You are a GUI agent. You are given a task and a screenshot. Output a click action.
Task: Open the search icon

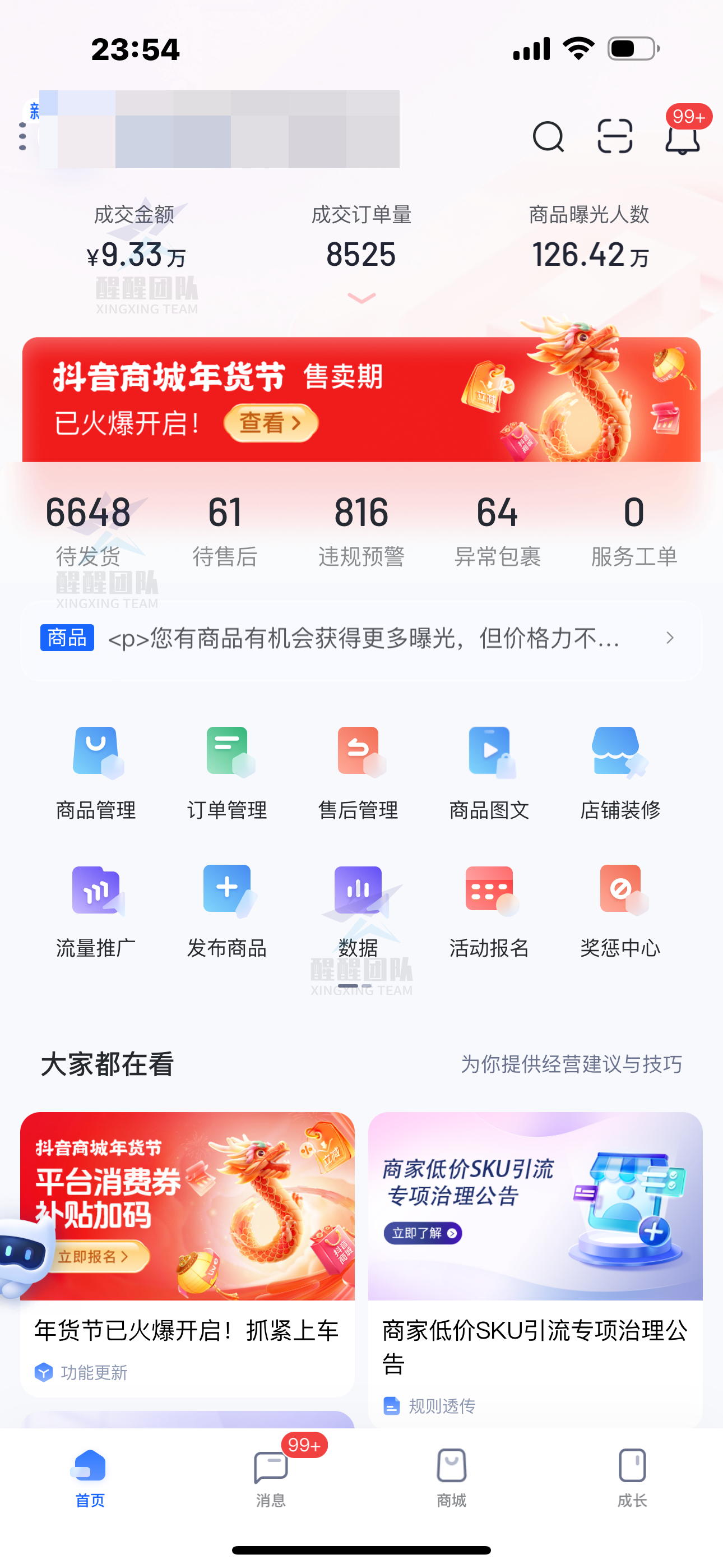[x=547, y=137]
